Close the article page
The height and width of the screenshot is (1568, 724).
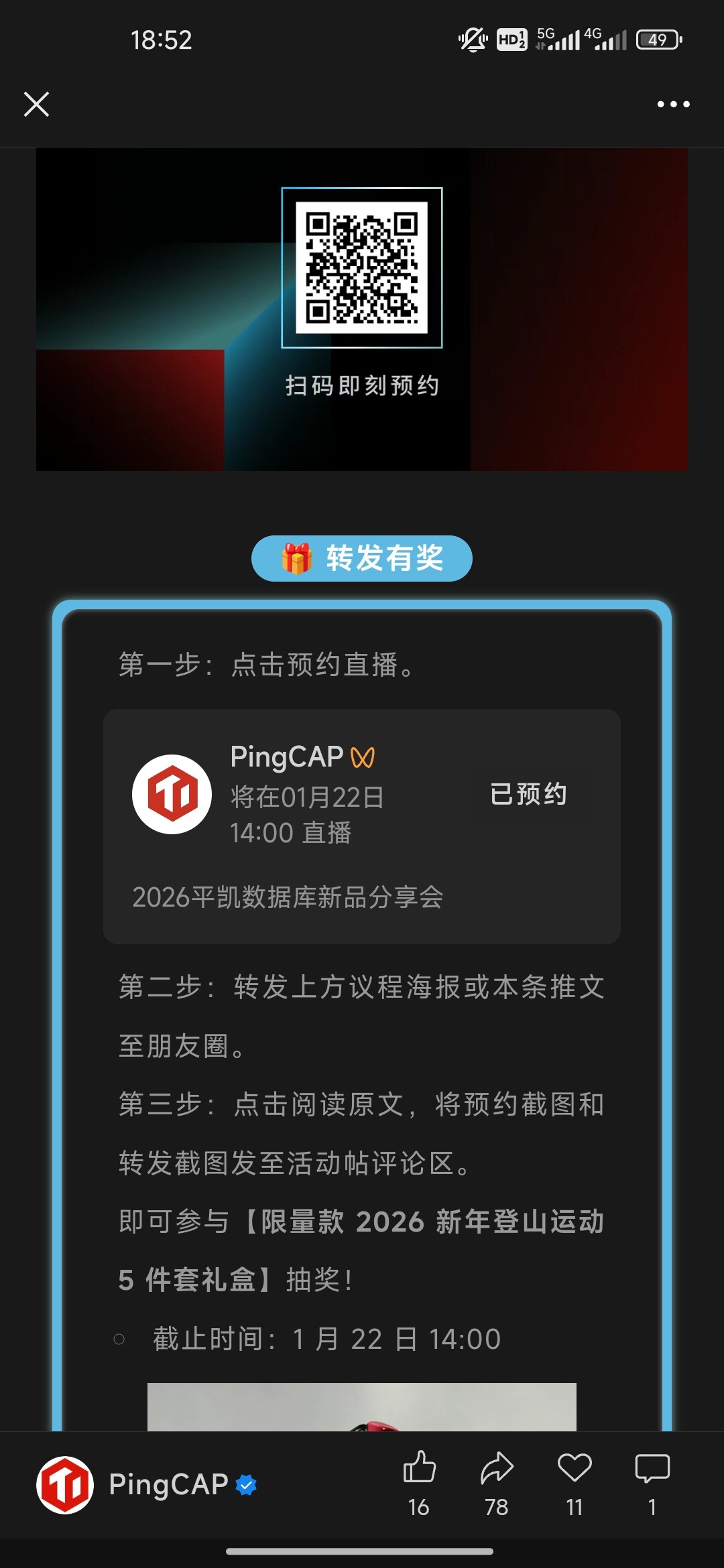[36, 105]
